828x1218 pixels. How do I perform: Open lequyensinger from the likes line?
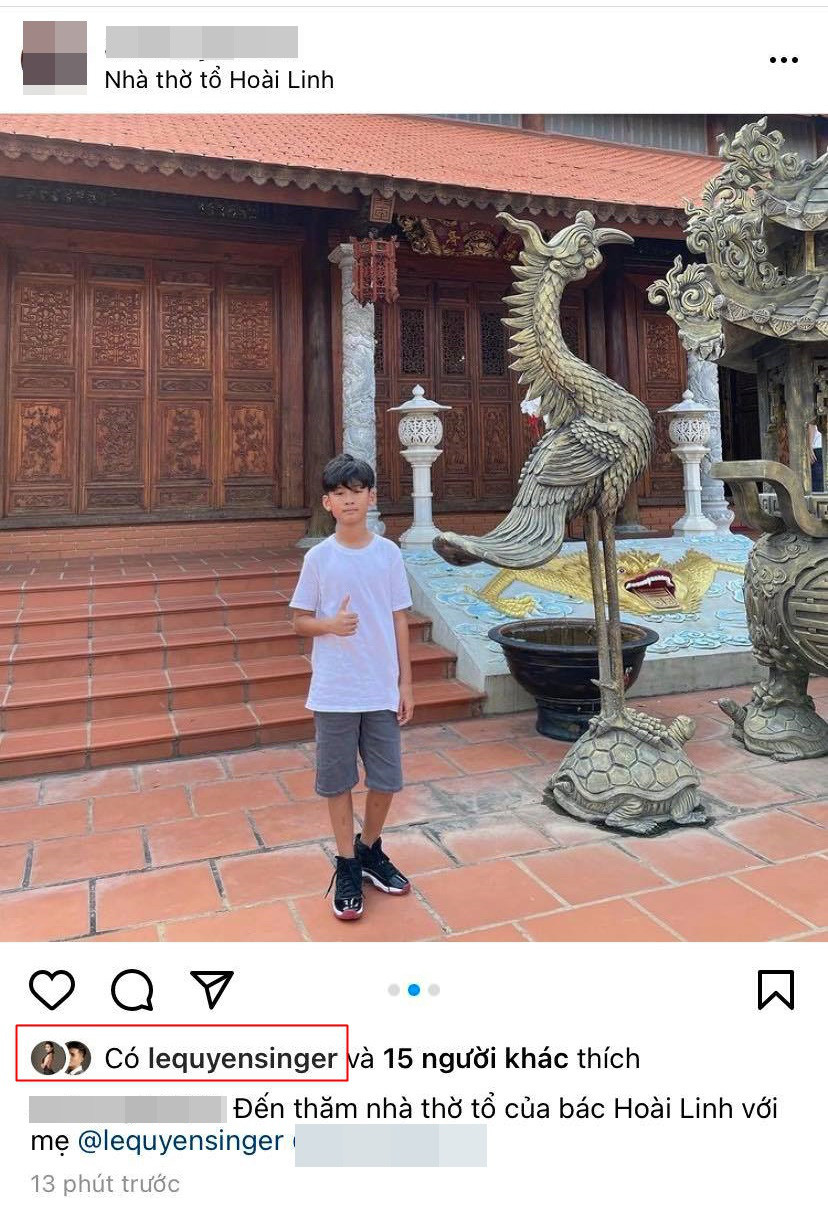(242, 1058)
